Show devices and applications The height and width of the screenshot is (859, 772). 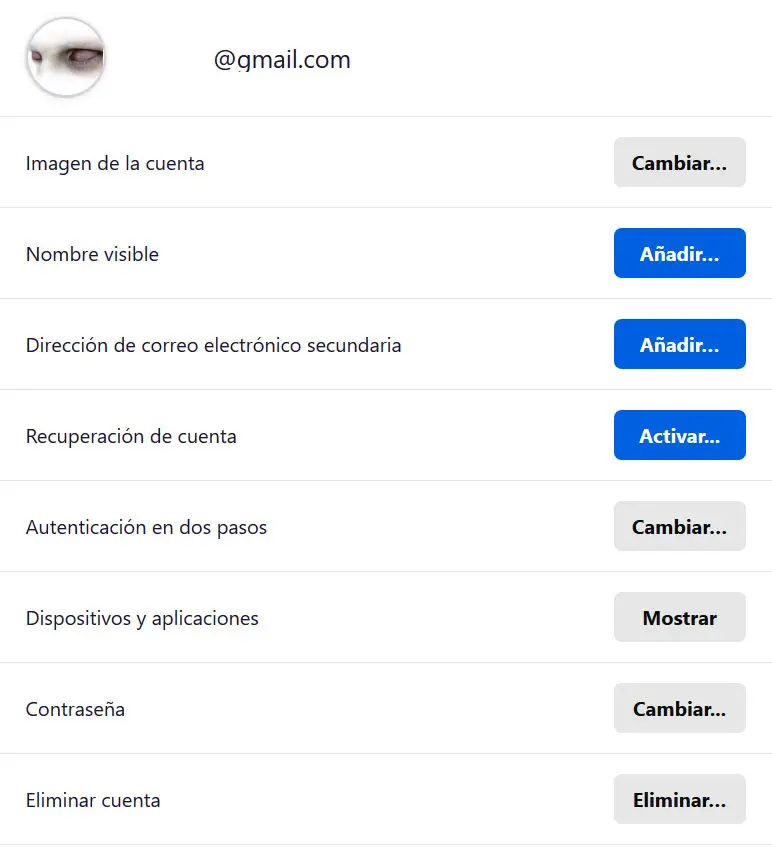(x=679, y=618)
